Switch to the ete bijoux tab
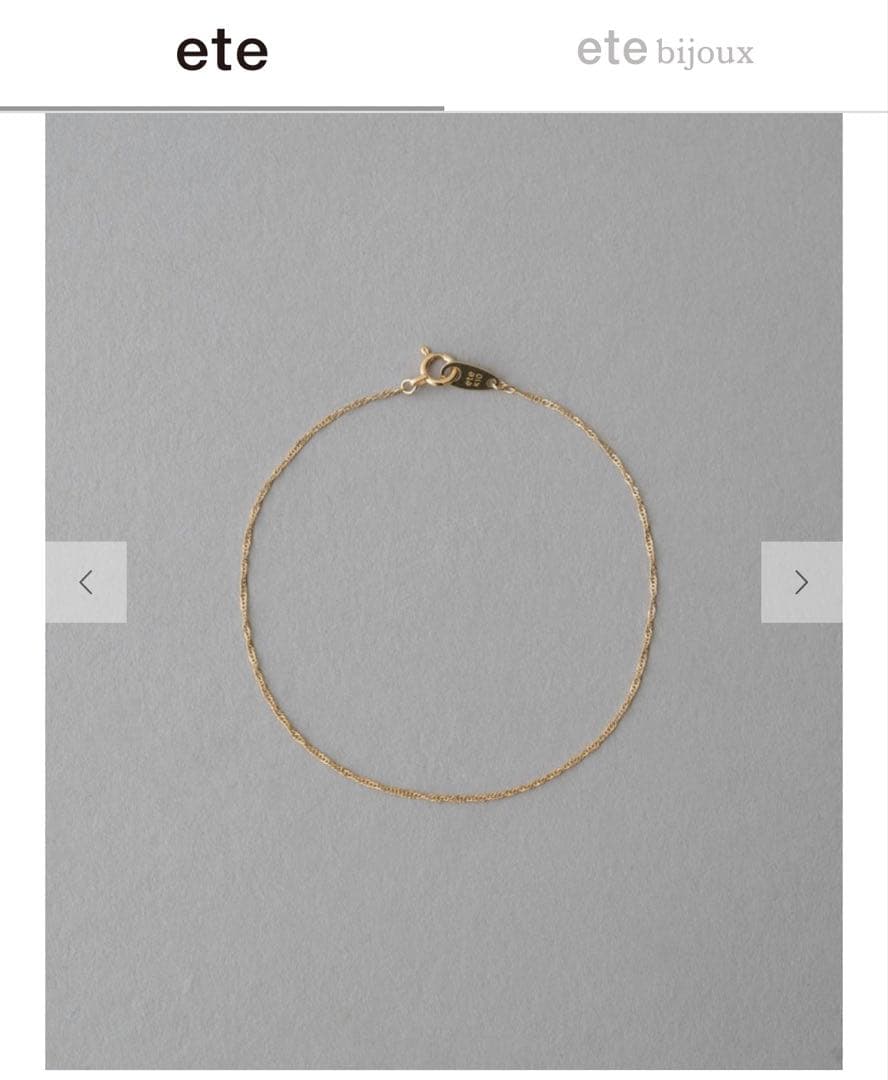 click(665, 52)
